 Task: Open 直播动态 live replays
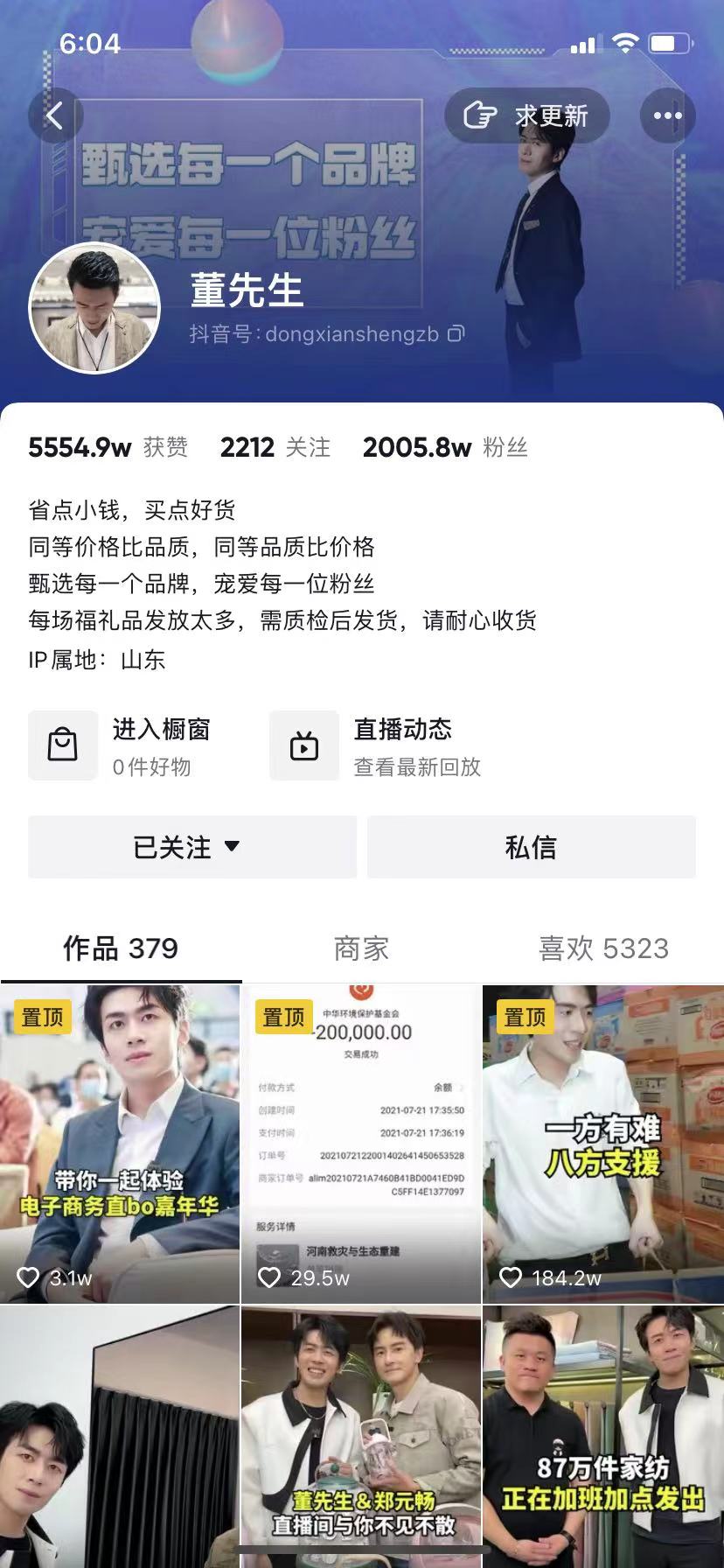click(x=378, y=746)
